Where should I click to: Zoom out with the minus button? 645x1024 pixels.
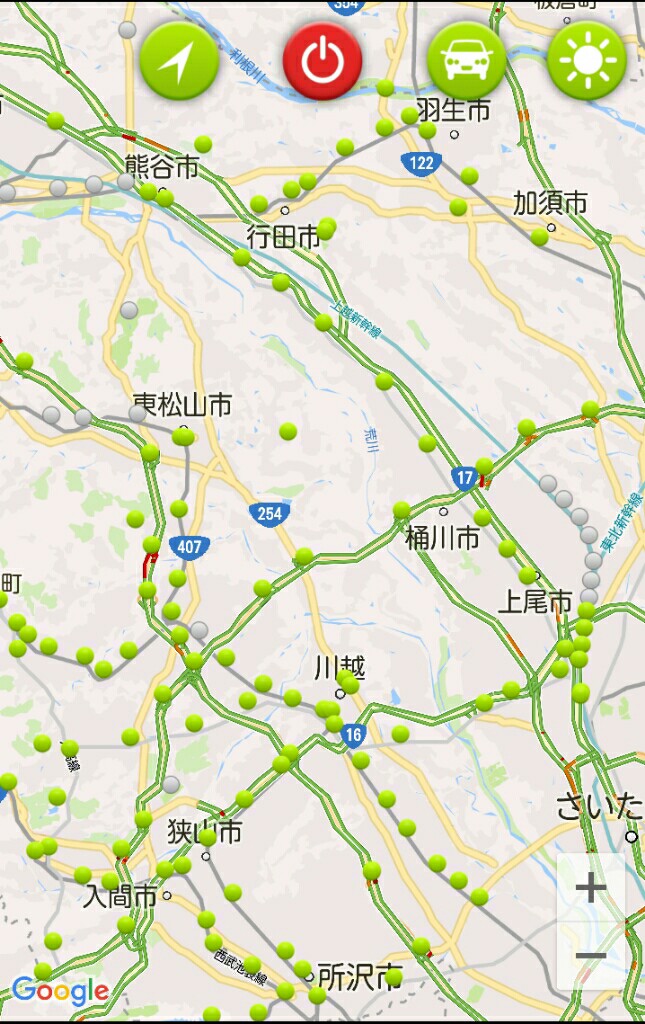coord(591,955)
